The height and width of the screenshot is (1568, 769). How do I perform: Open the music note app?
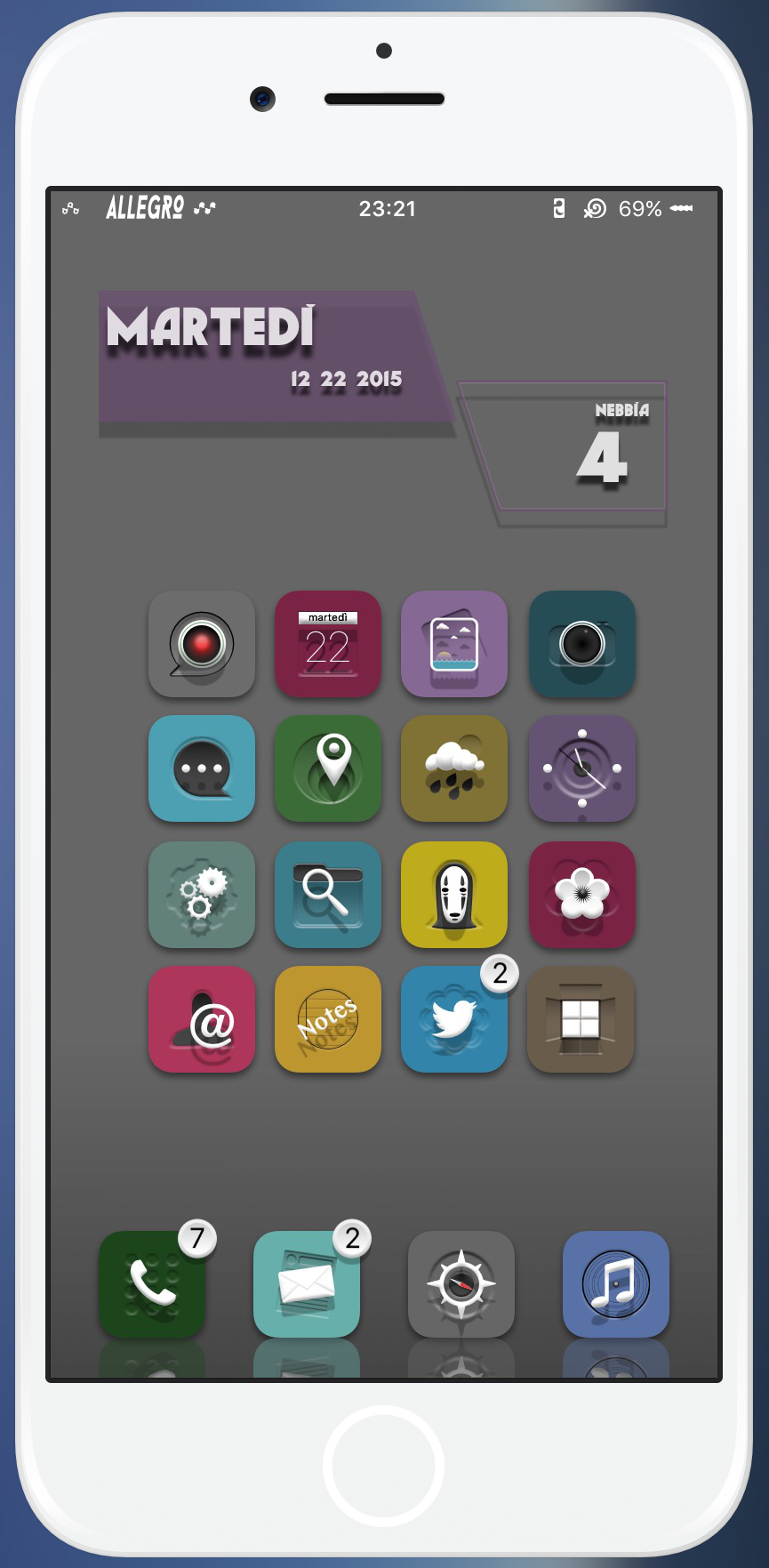(x=615, y=1284)
